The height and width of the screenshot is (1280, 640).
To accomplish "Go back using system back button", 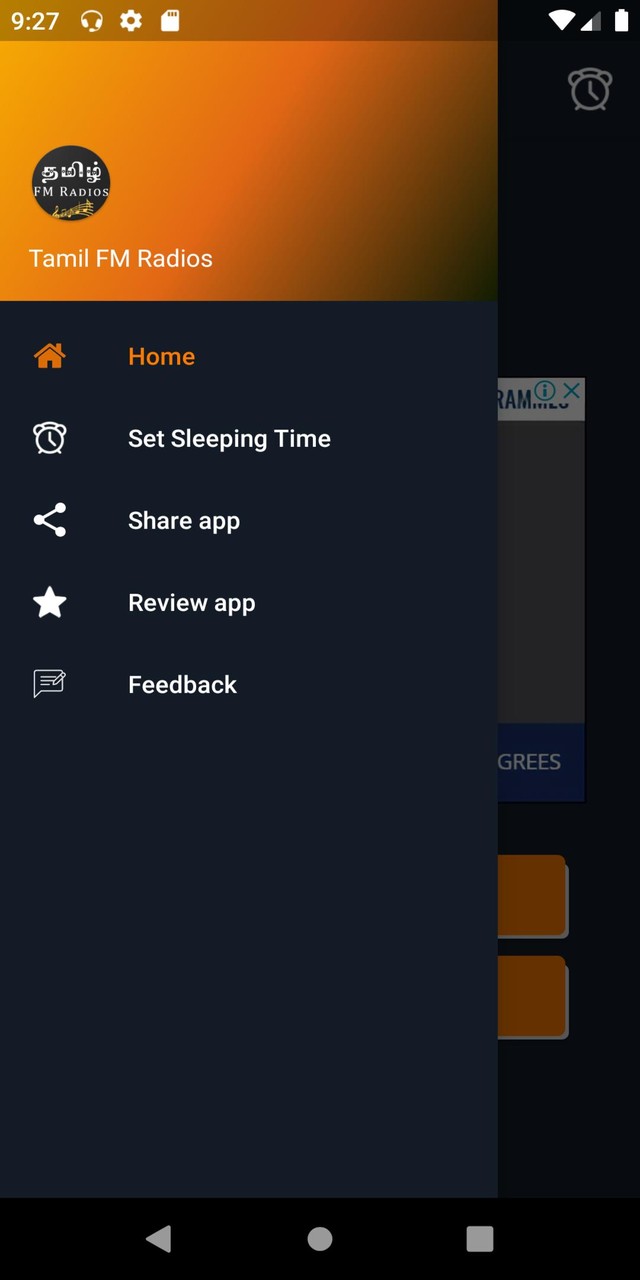I will [x=159, y=1239].
